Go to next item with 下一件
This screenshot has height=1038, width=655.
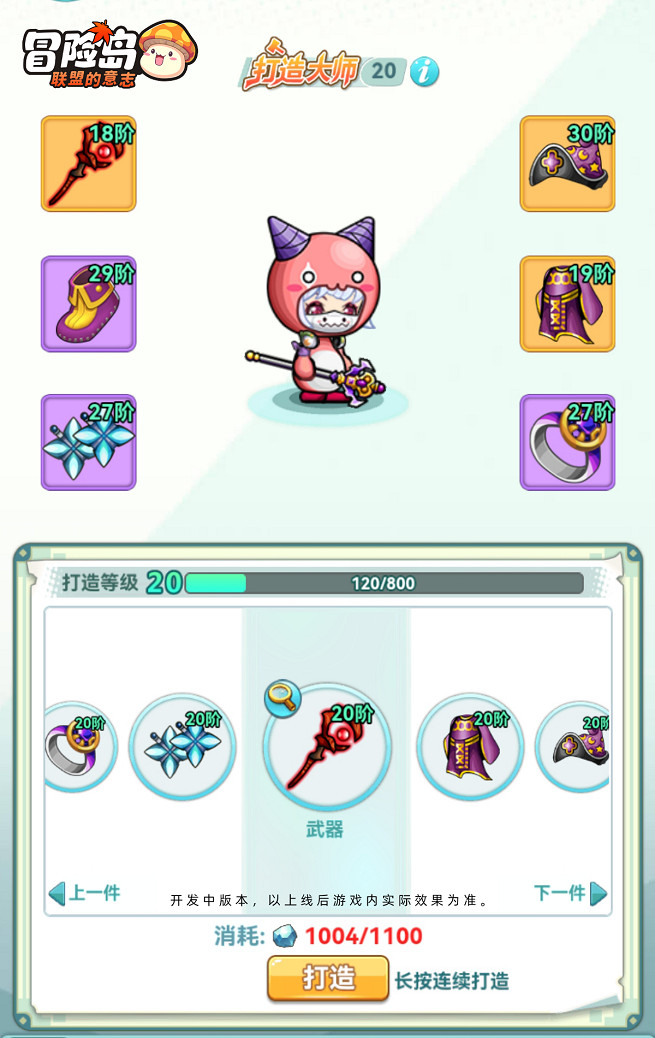[x=570, y=893]
